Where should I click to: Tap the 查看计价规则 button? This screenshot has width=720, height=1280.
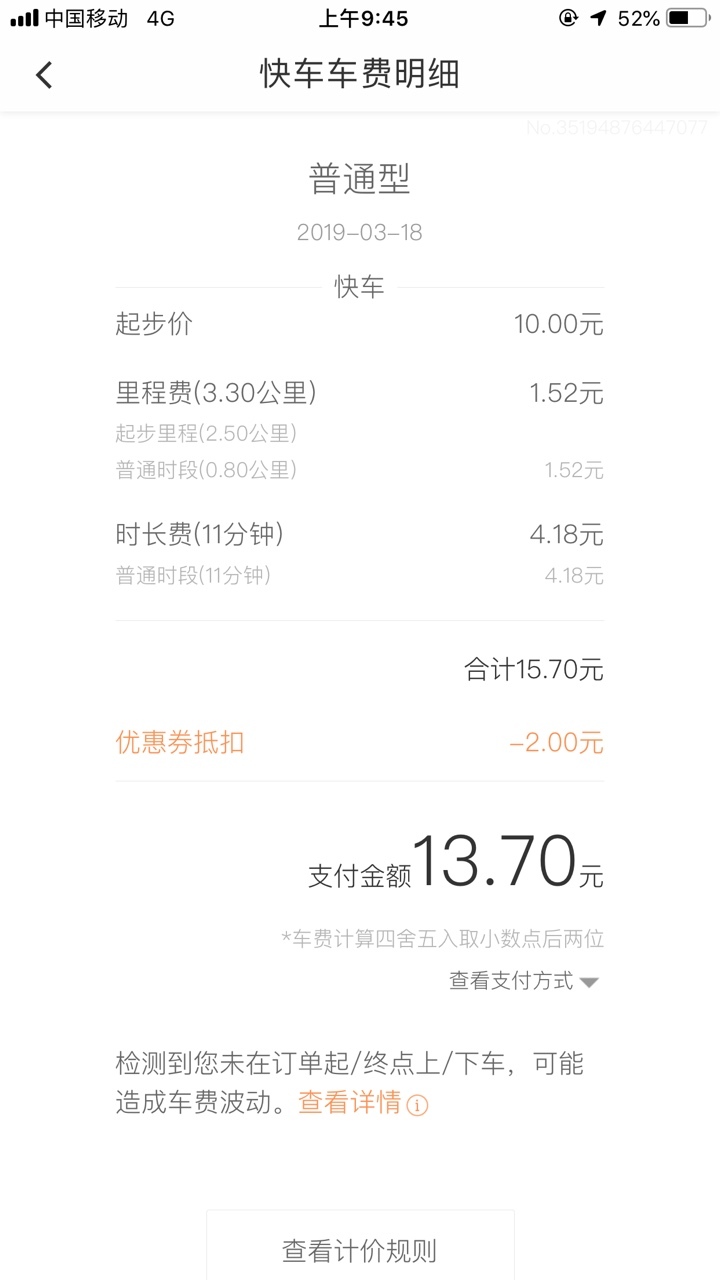coord(360,1247)
